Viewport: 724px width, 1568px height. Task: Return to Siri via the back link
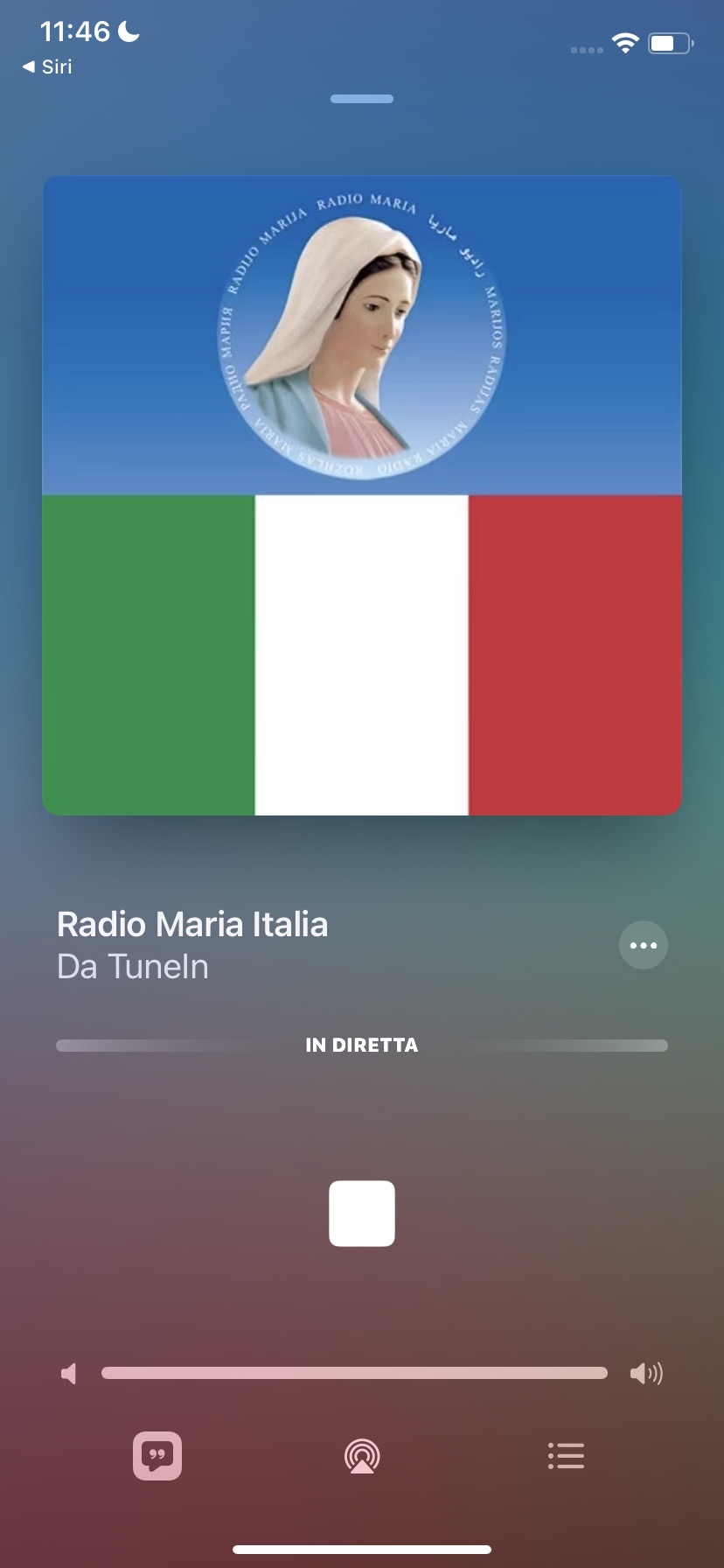[x=47, y=66]
